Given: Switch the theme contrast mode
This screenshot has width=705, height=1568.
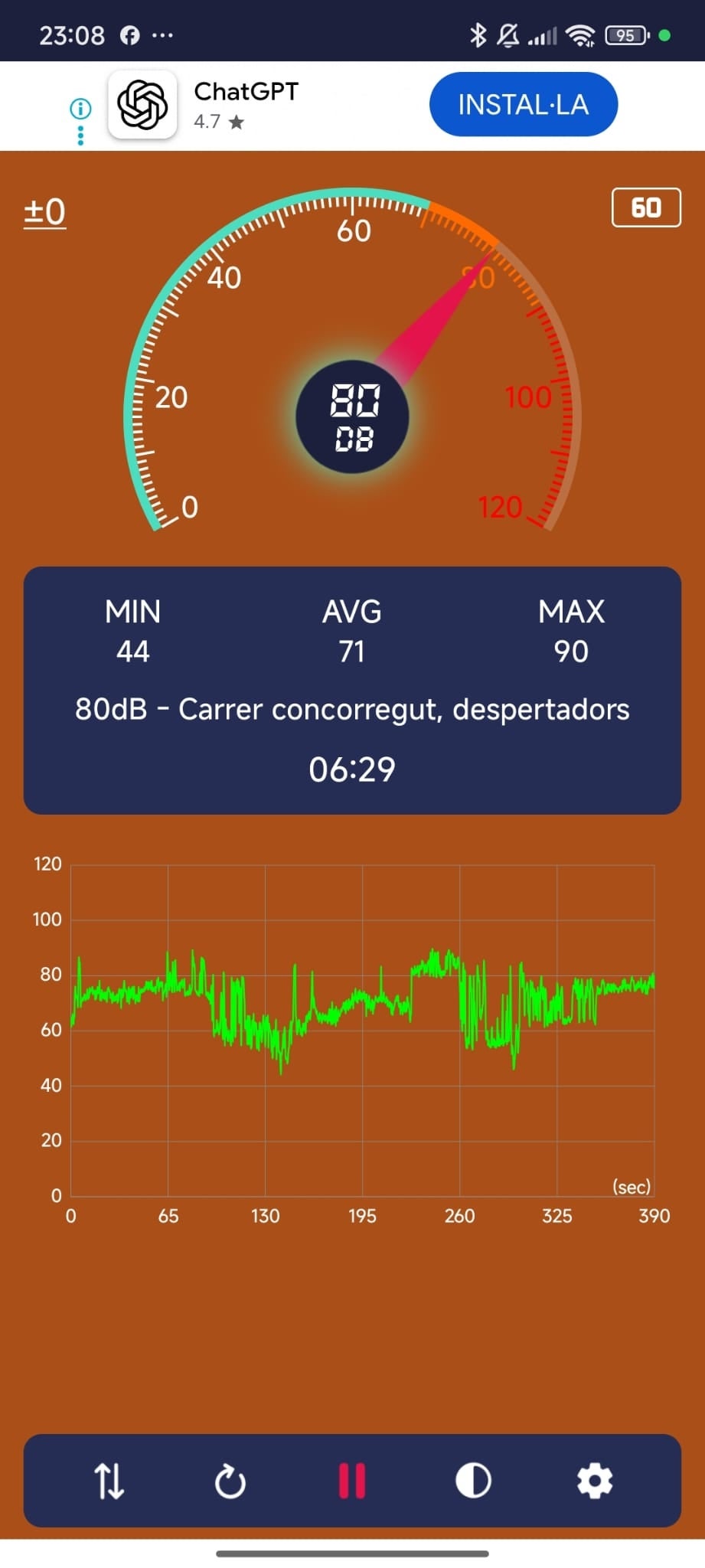Looking at the screenshot, I should point(473,1480).
